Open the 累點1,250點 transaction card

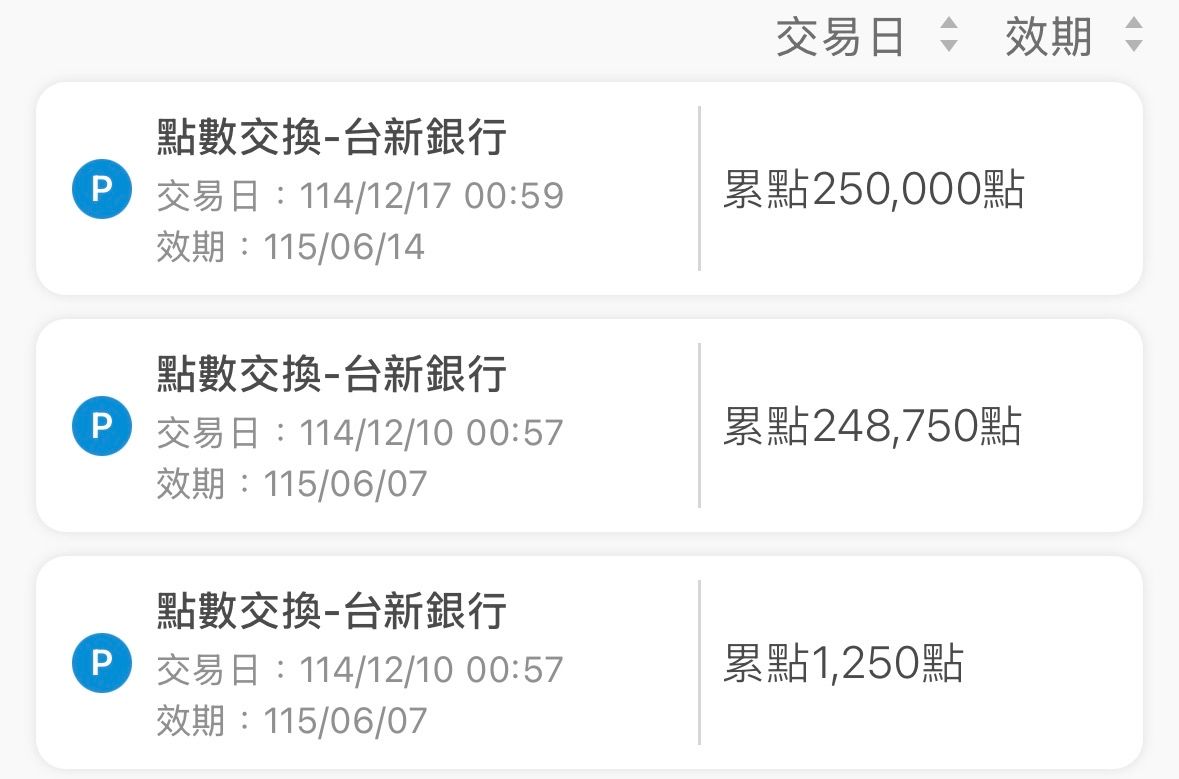click(x=589, y=663)
